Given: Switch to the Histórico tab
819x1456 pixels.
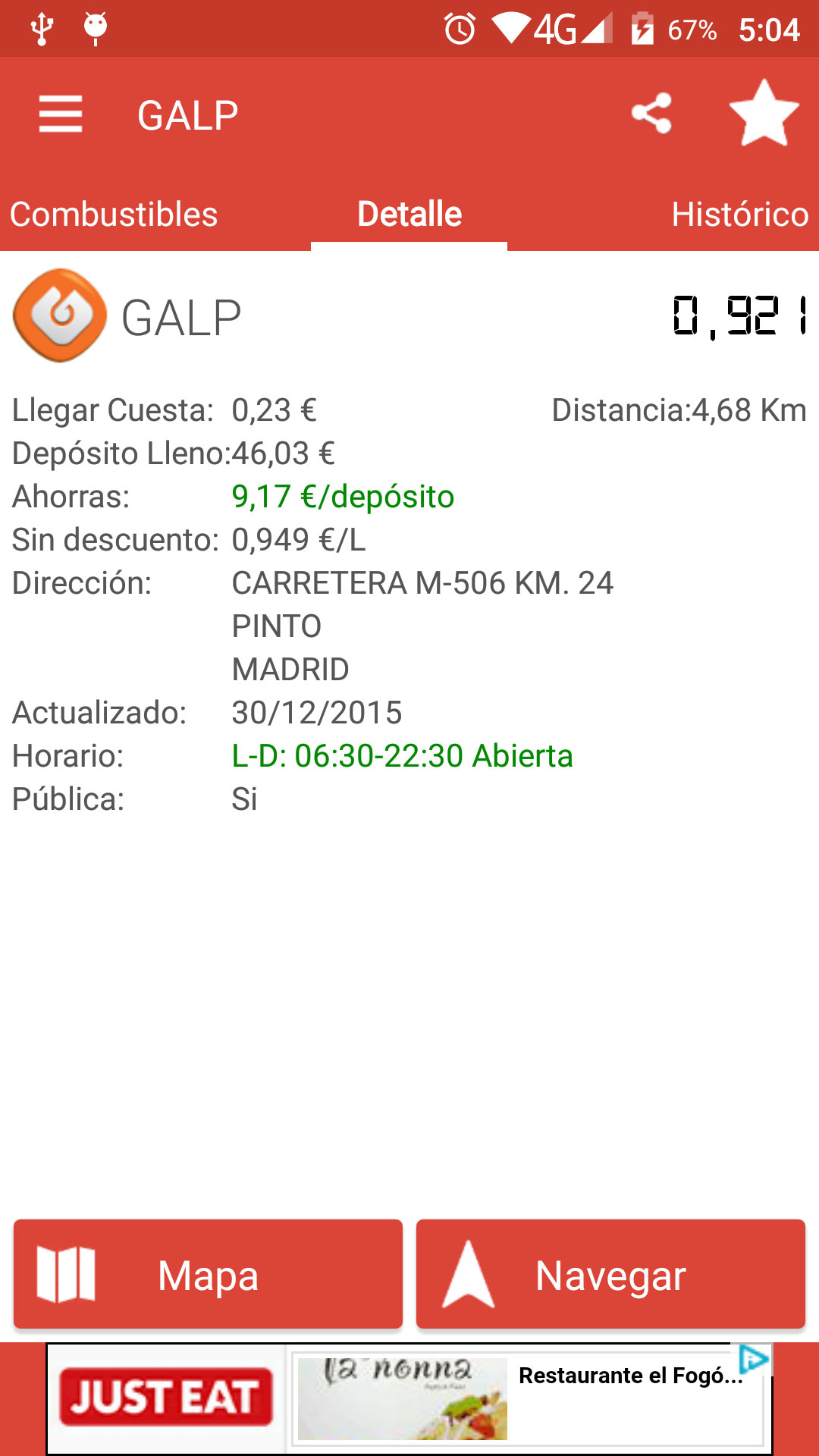Looking at the screenshot, I should point(739,215).
